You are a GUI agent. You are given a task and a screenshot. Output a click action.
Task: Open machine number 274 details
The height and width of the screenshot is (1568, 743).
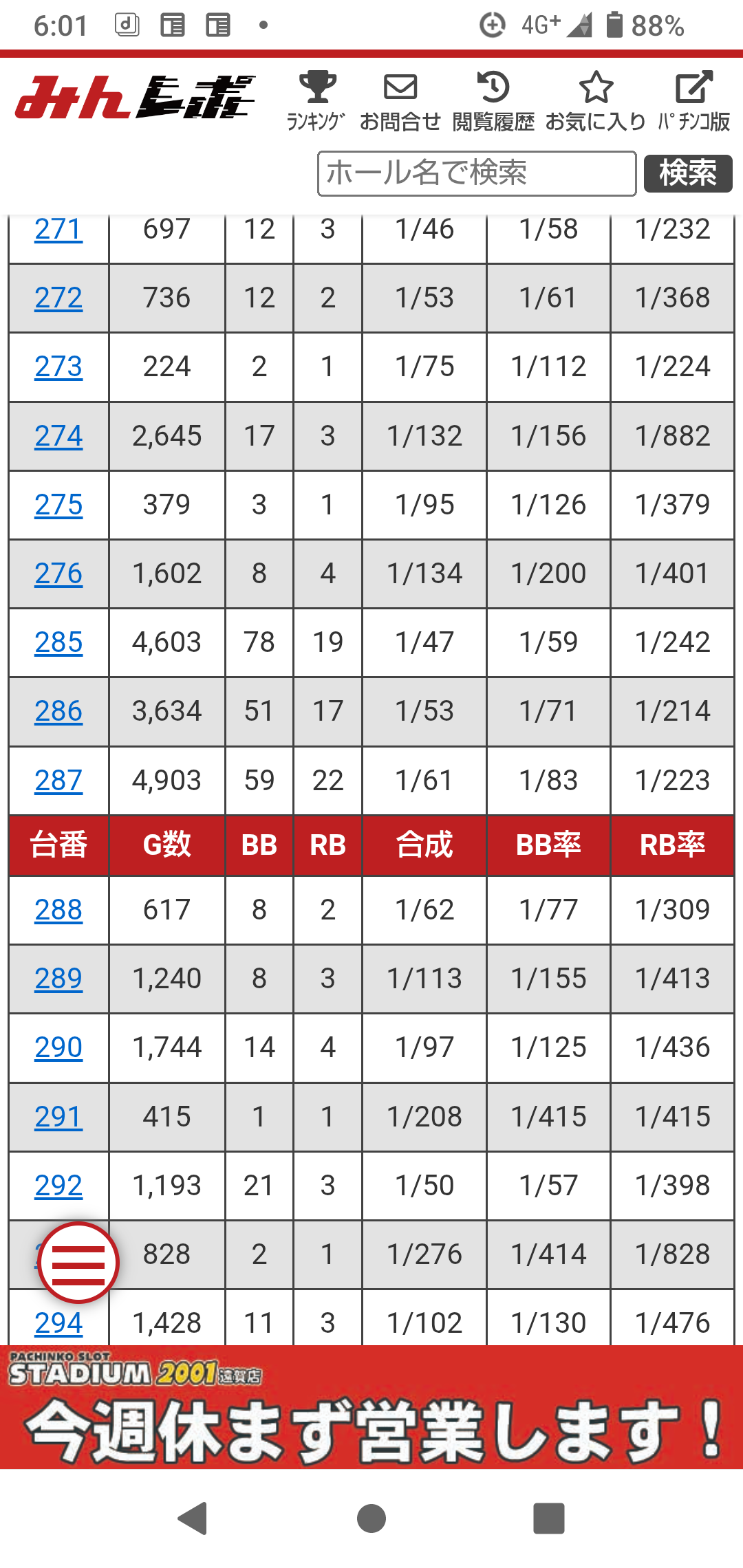click(x=58, y=437)
